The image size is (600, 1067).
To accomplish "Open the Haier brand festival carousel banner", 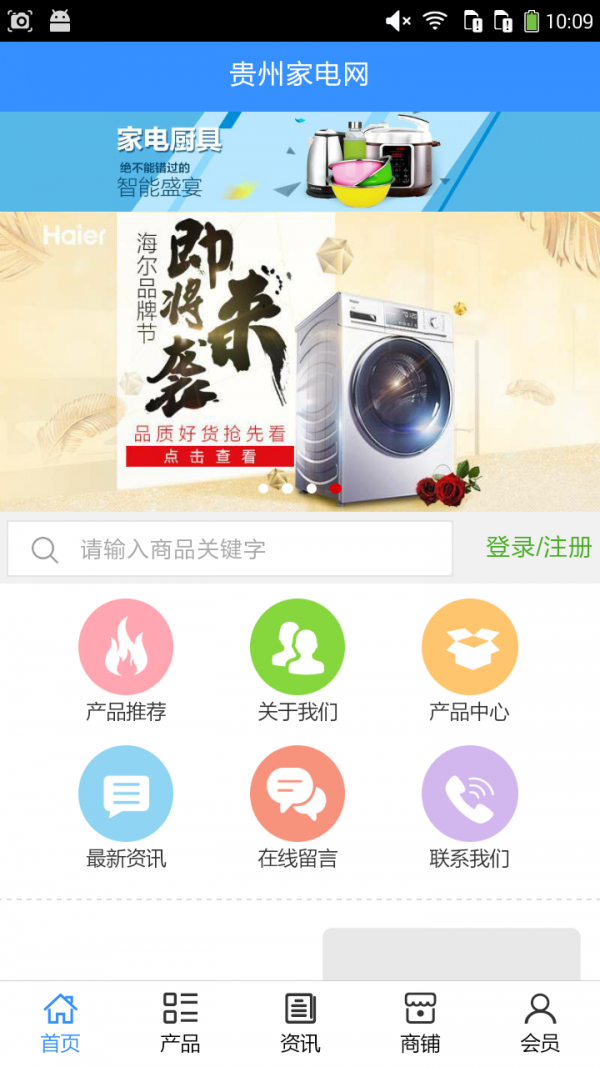I will [x=300, y=360].
